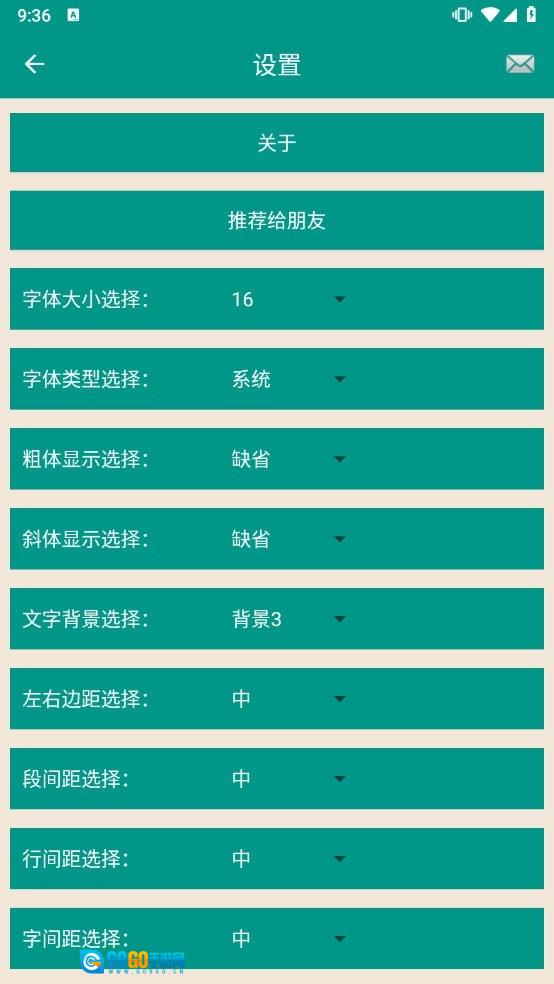The image size is (554, 984).
Task: Open the 斜体显示选择 dropdown
Action: click(289, 539)
